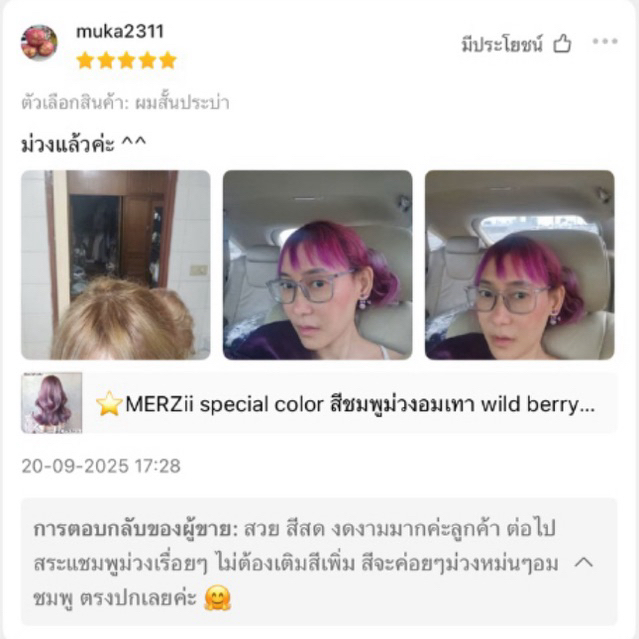Open the three-dot menu on the review

[605, 41]
